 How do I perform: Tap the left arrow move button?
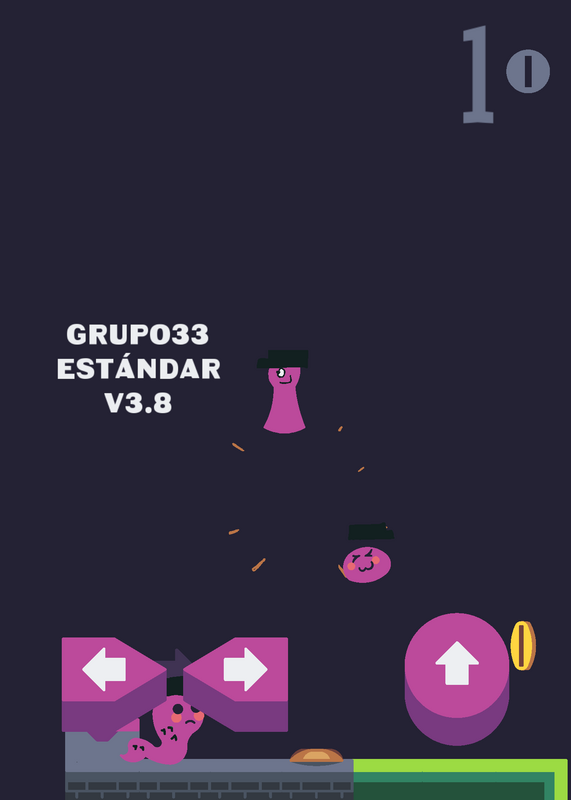[114, 685]
